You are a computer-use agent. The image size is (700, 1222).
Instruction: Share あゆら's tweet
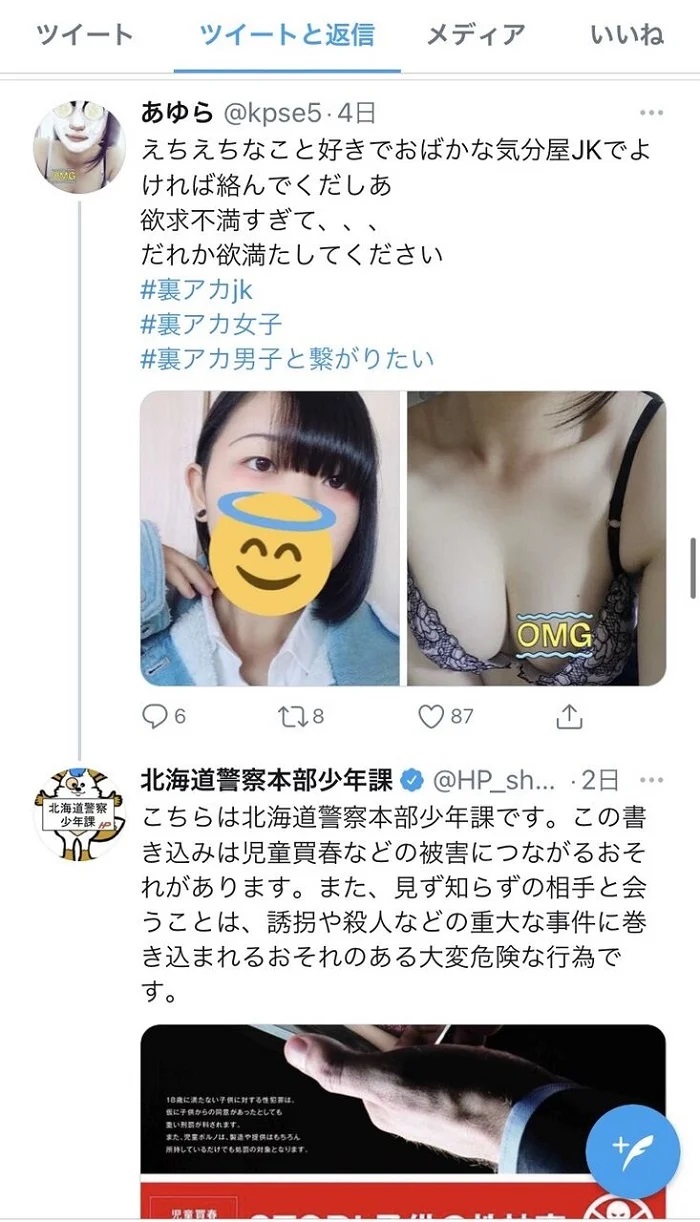click(x=569, y=715)
